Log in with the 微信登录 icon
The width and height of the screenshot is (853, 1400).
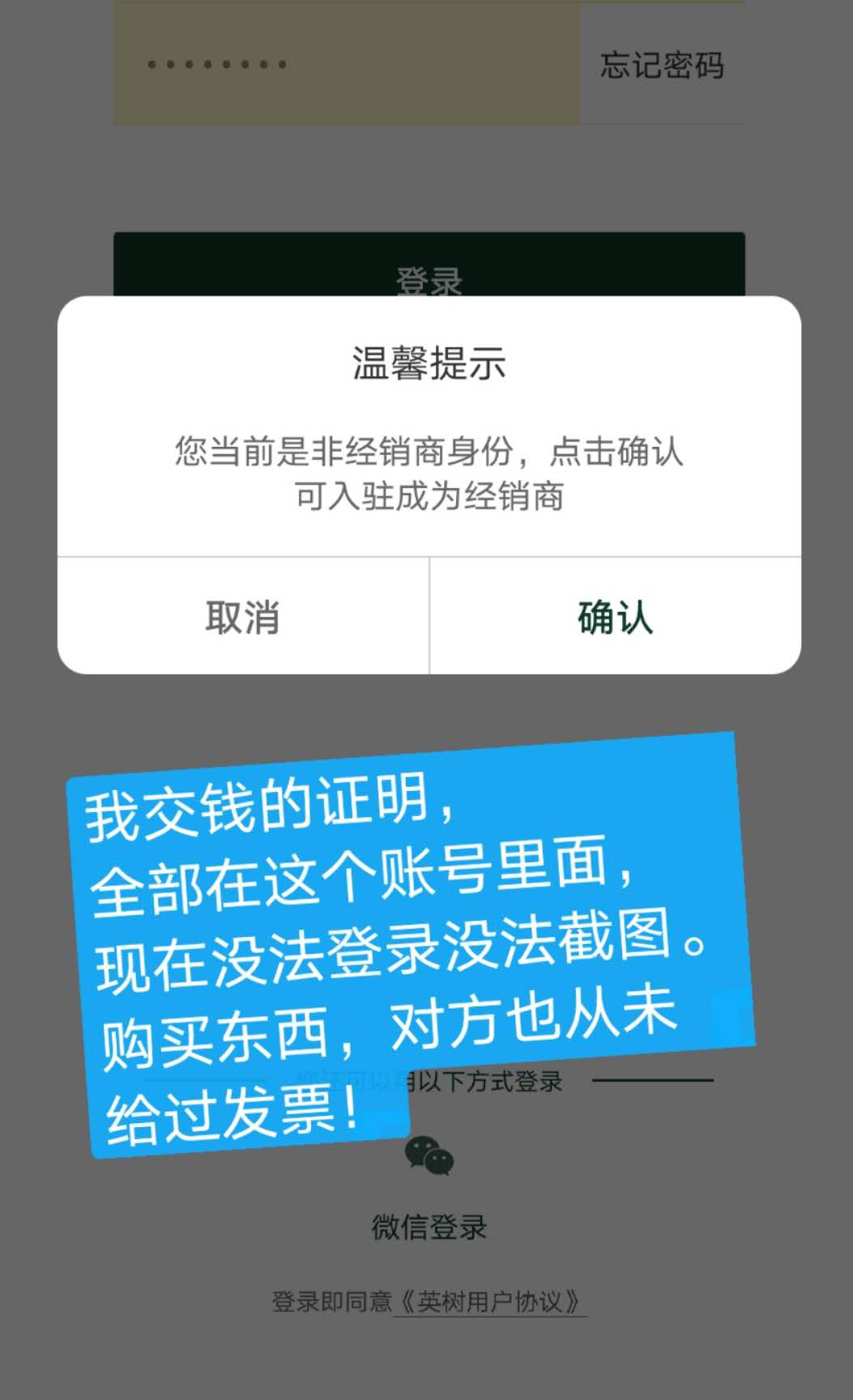[429, 1156]
